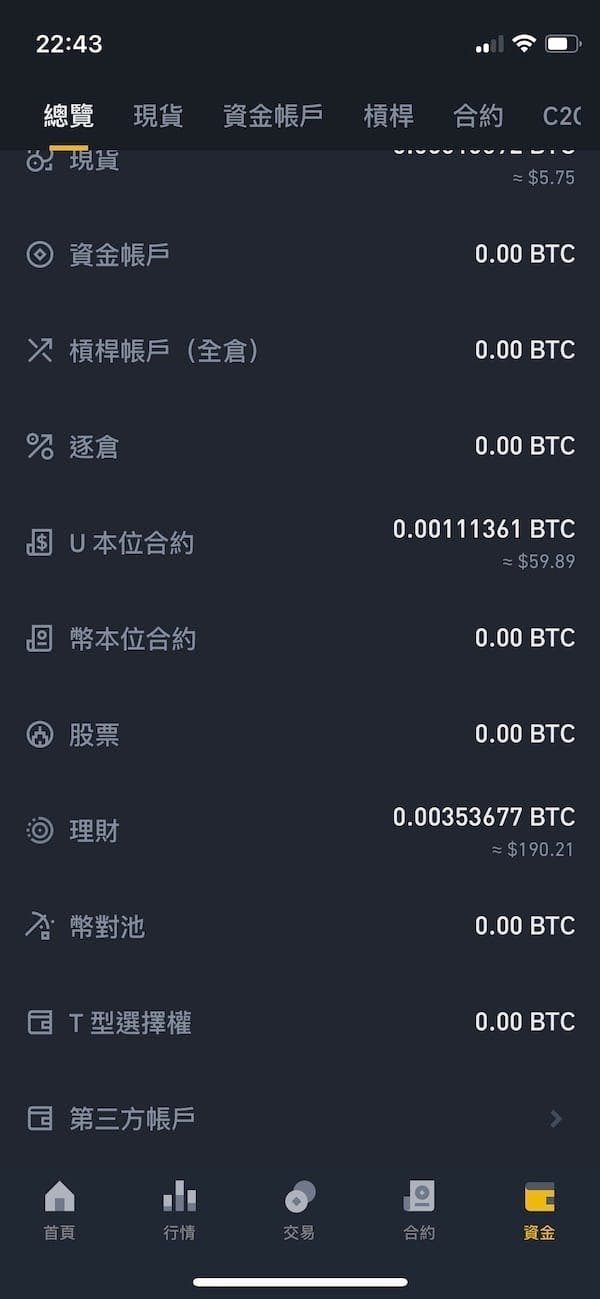Open the 幣對池 row
Screen dimensions: 600x1299
coord(300,926)
